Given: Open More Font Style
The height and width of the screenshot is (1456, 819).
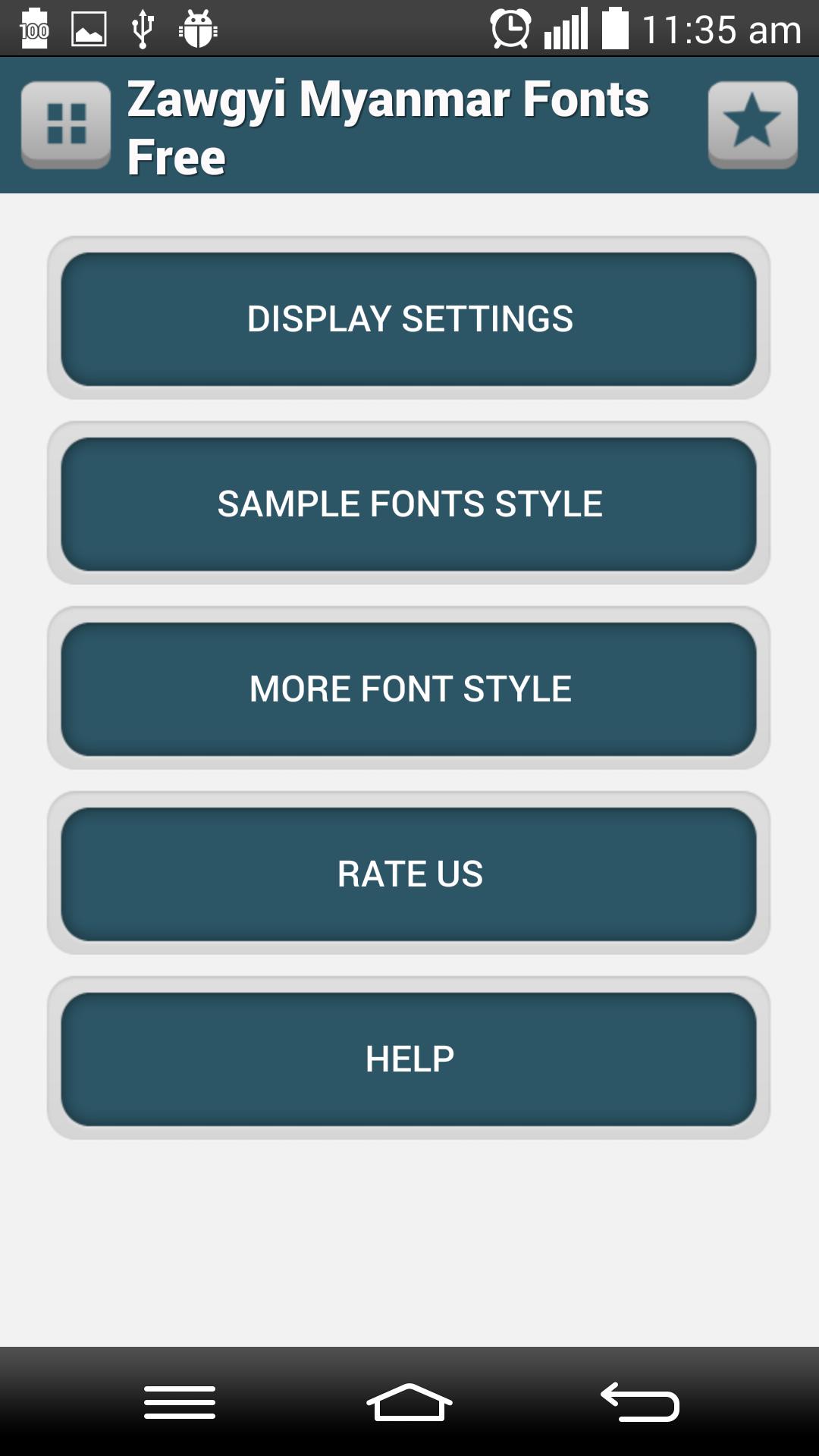Looking at the screenshot, I should pyautogui.click(x=409, y=688).
